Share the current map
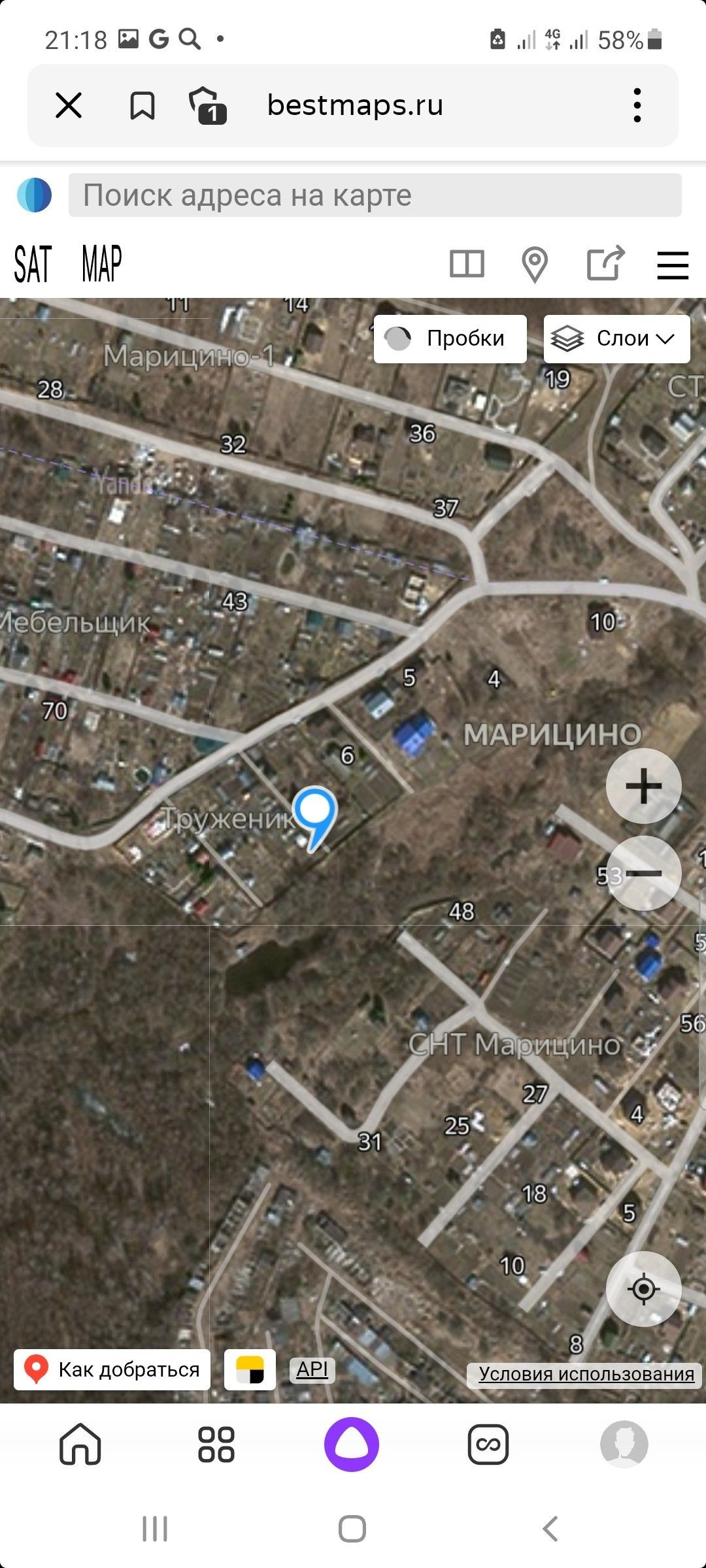This screenshot has width=706, height=1568. pyautogui.click(x=605, y=263)
